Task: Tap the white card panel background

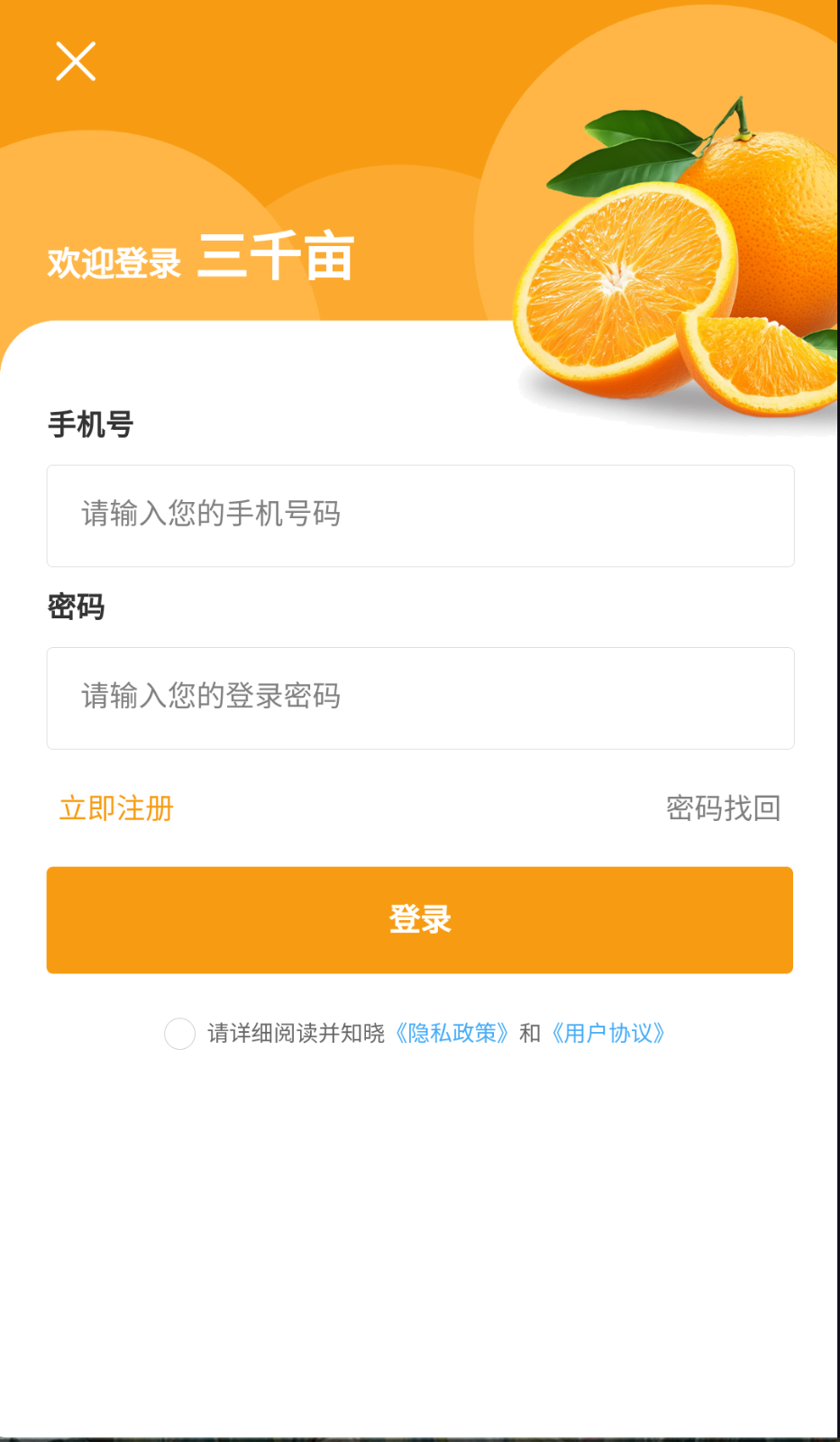Action: pyautogui.click(x=420, y=1217)
